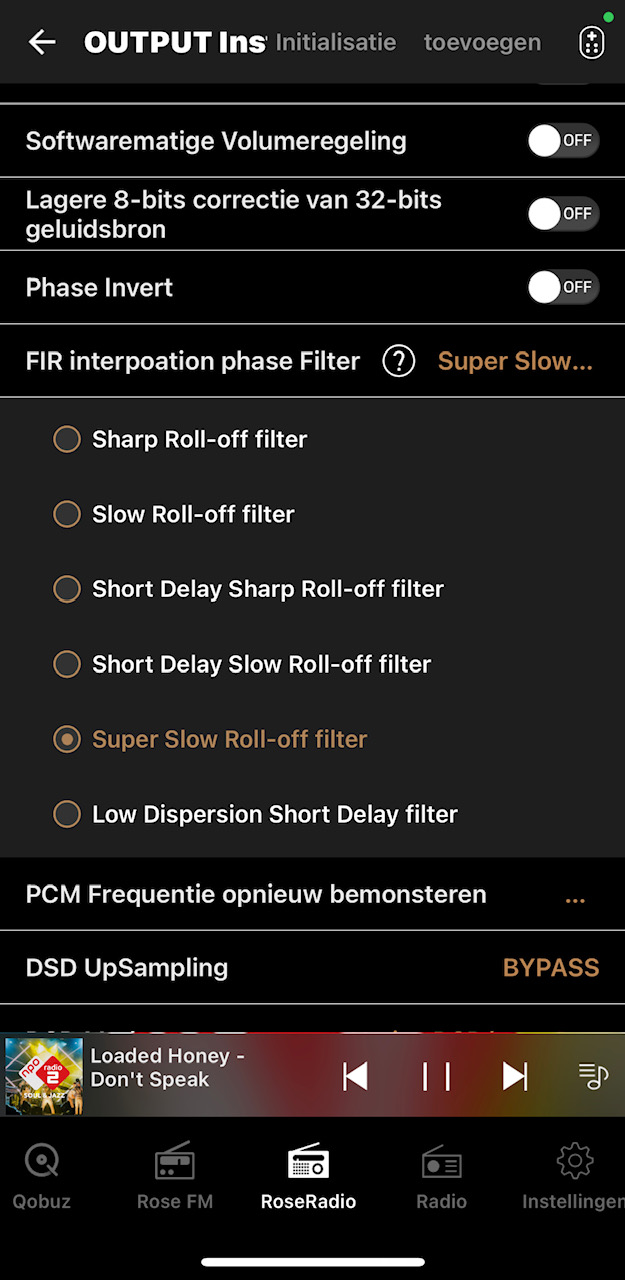Pause the current playback
This screenshot has height=1280, width=625.
coord(436,1076)
